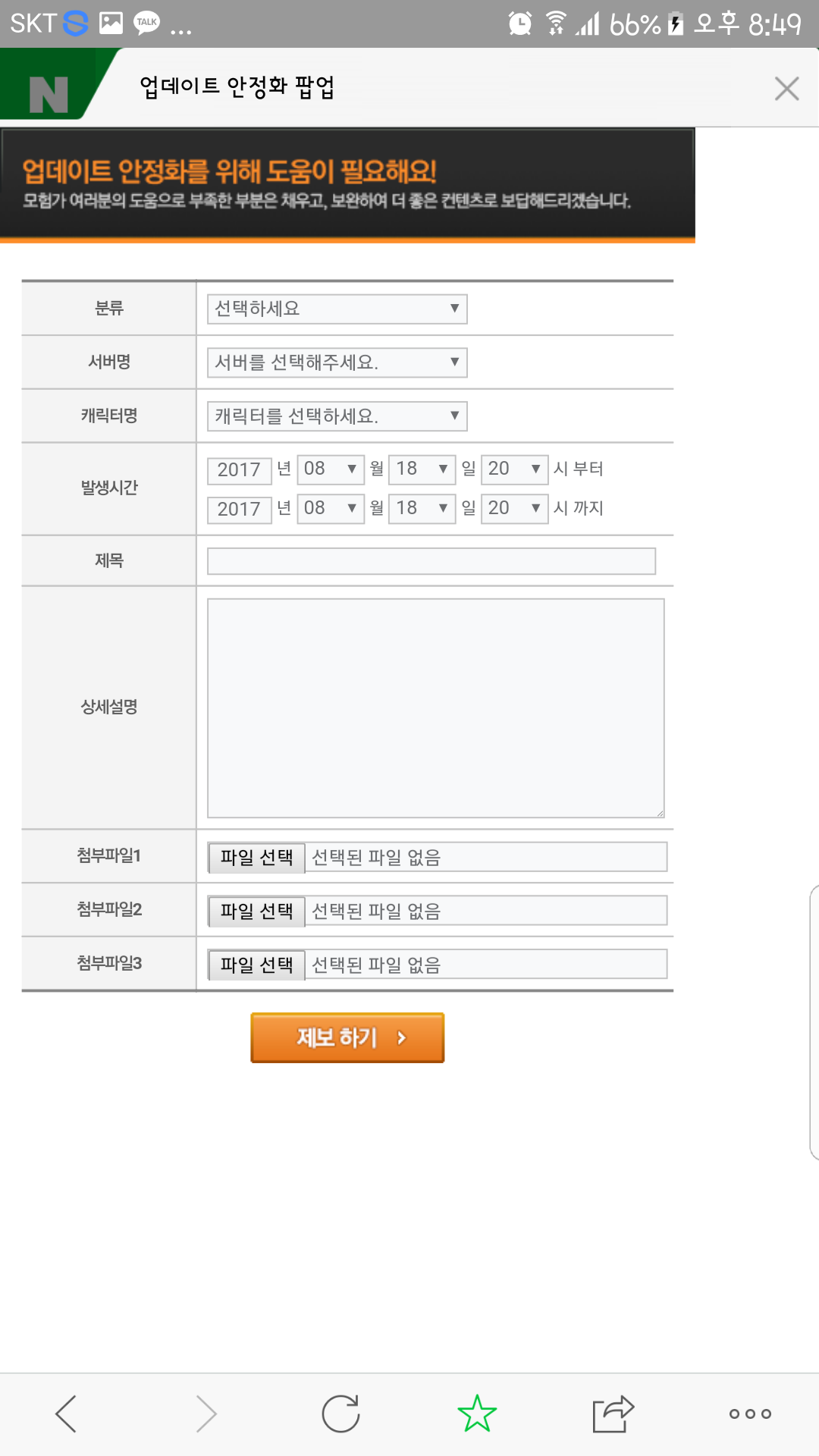Reload the page with the refresh icon
Screen dimensions: 819x1456
(340, 1414)
